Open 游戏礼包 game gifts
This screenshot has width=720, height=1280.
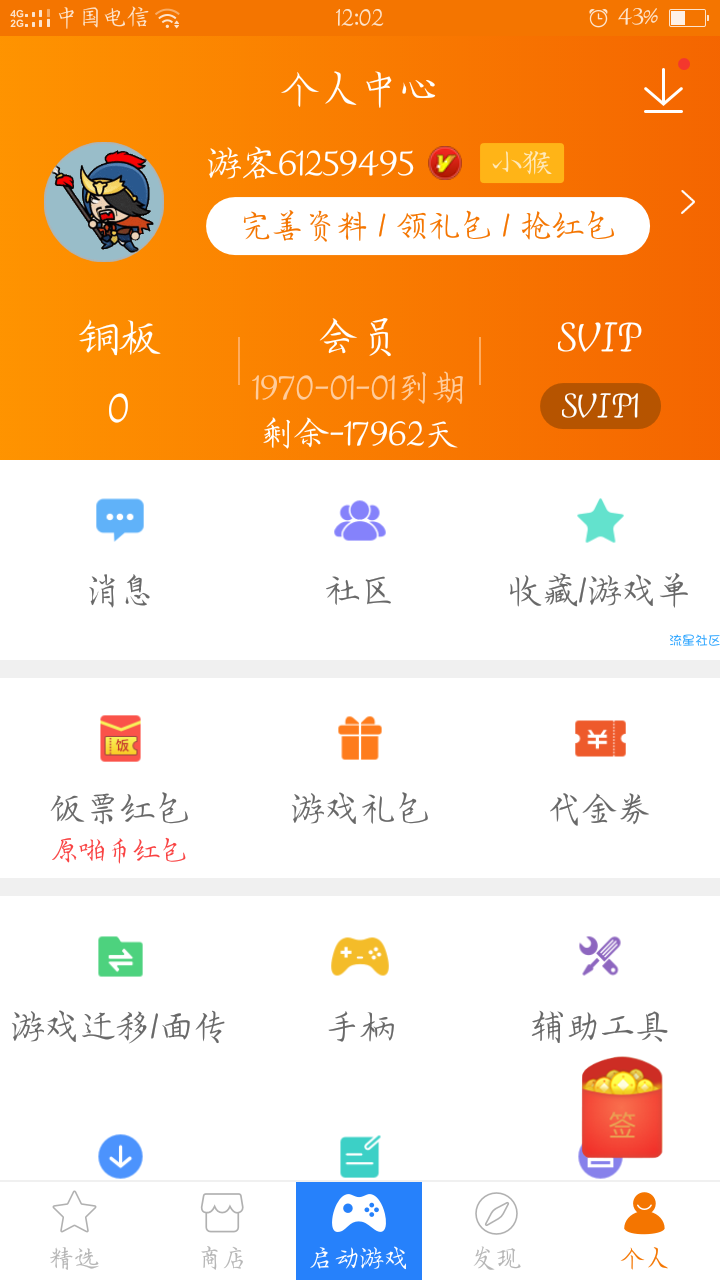tap(360, 770)
